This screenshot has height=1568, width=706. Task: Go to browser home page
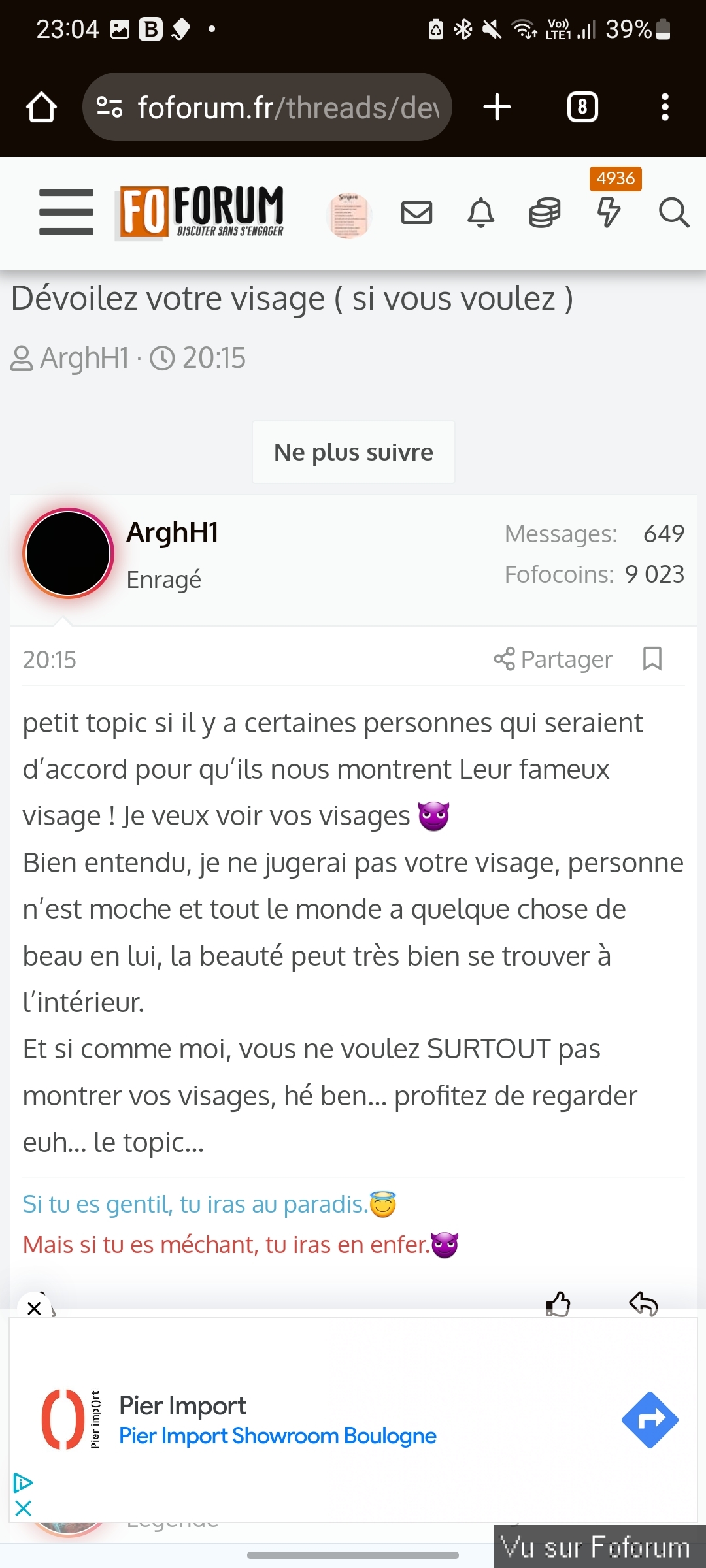tap(41, 107)
